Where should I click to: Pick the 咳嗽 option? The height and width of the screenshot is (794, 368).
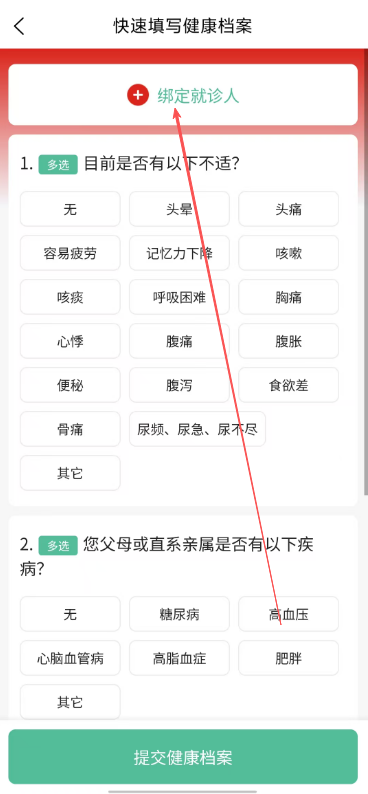coord(289,253)
